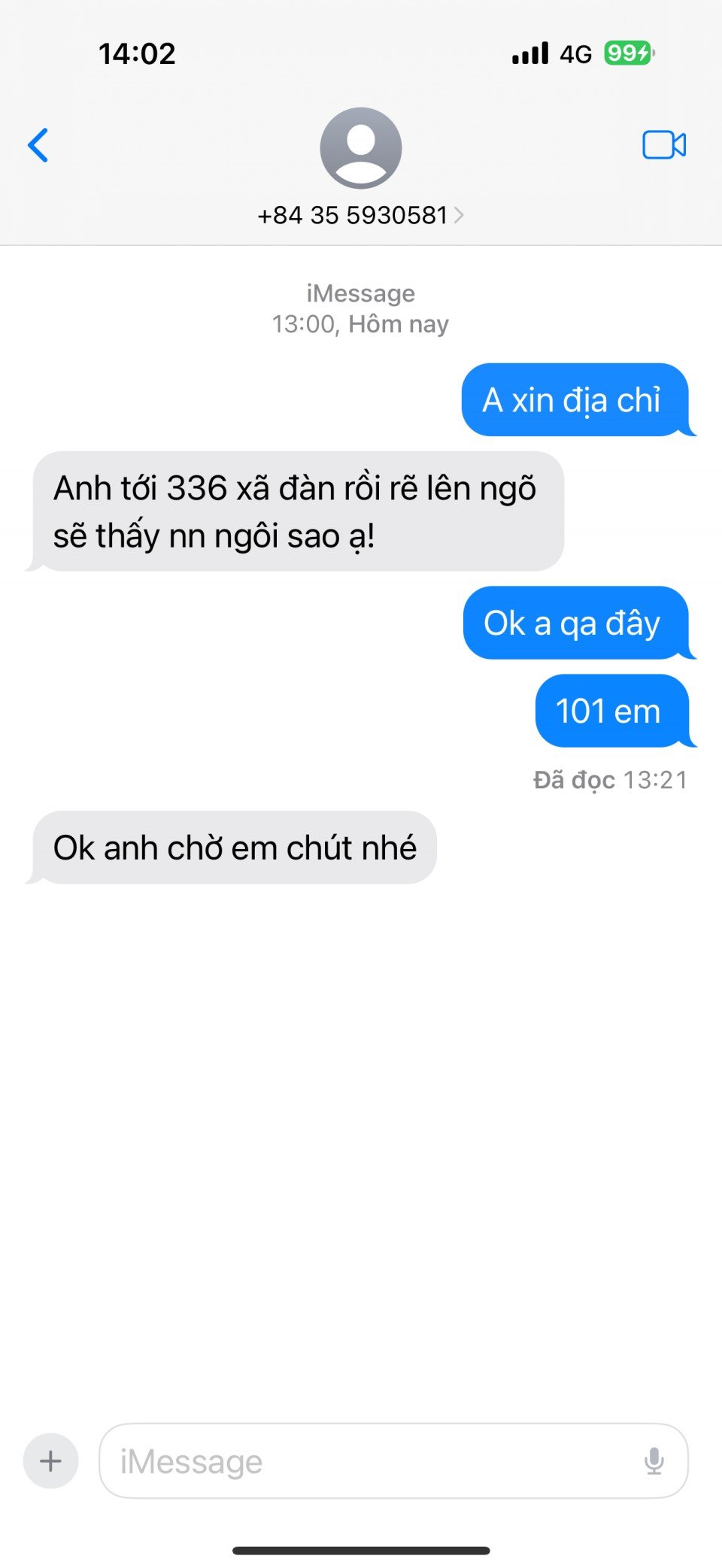The image size is (722, 1568).
Task: Open the plus attachments menu
Action: tap(50, 1461)
